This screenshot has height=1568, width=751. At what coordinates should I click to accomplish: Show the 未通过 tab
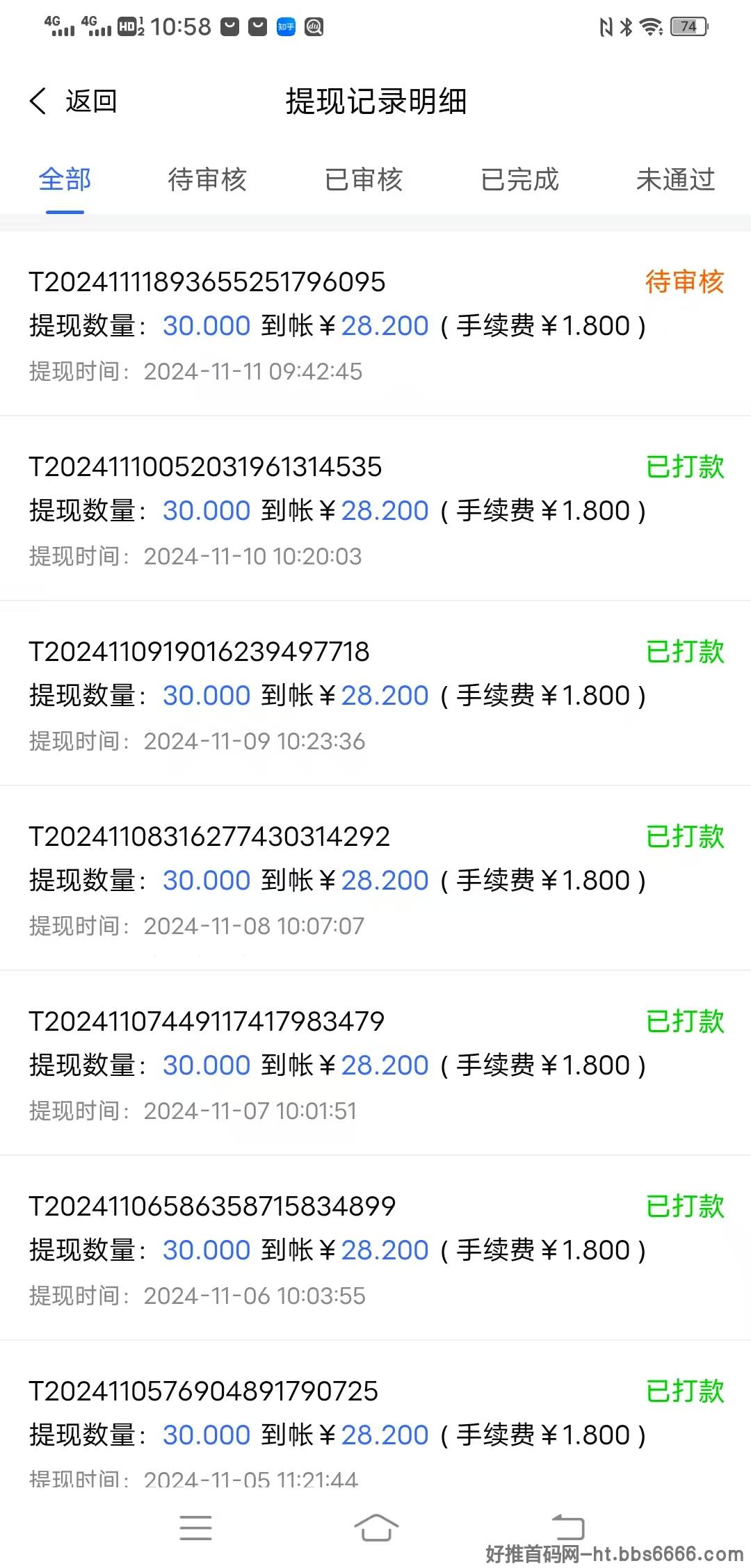coord(676,180)
